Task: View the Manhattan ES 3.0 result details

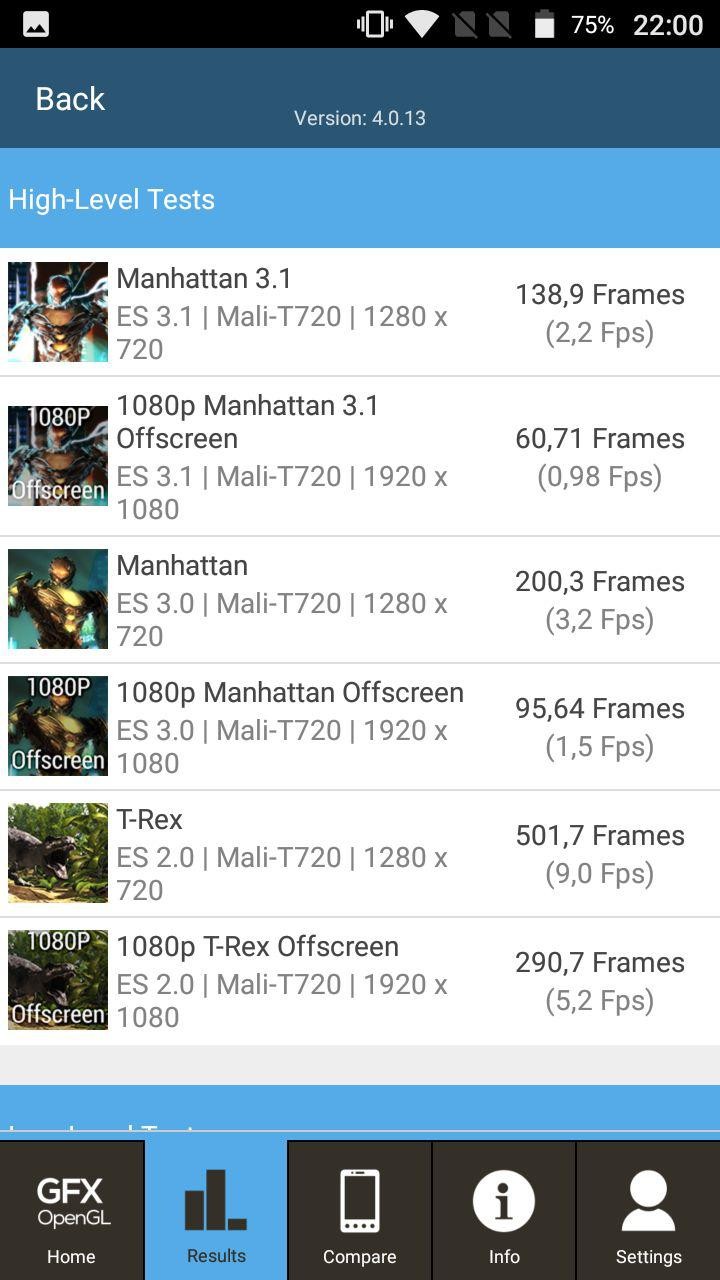Action: pyautogui.click(x=360, y=600)
